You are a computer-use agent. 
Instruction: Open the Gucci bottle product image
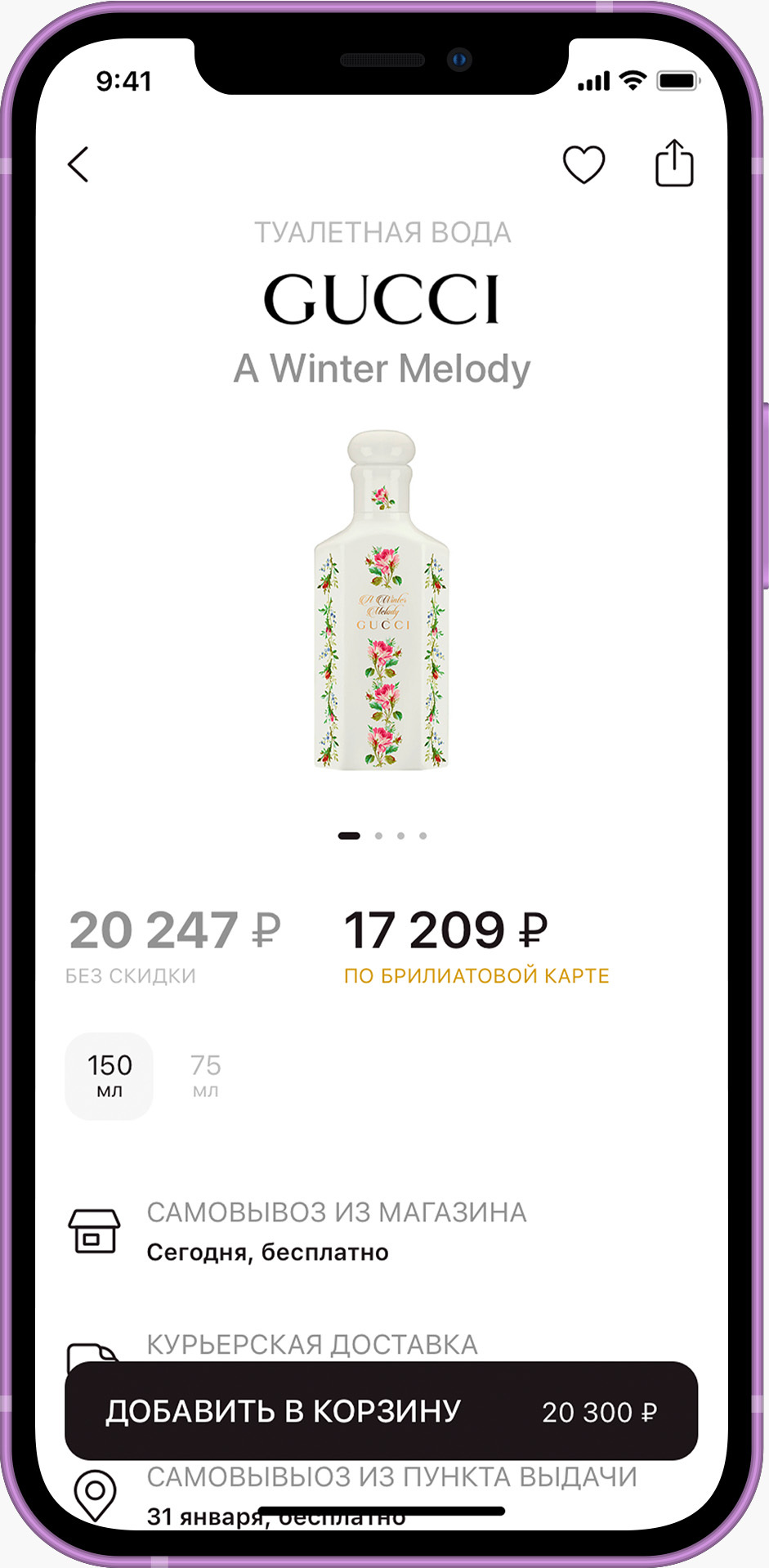click(382, 601)
